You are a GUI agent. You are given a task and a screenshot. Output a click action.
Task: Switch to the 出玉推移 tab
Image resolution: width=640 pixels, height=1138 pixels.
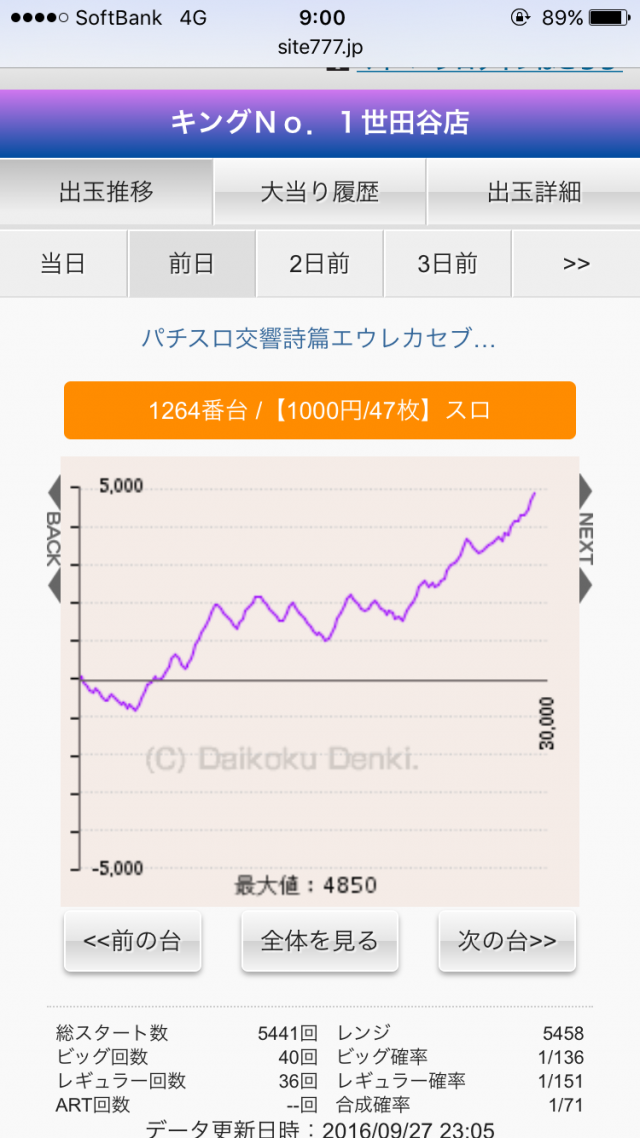[x=106, y=192]
